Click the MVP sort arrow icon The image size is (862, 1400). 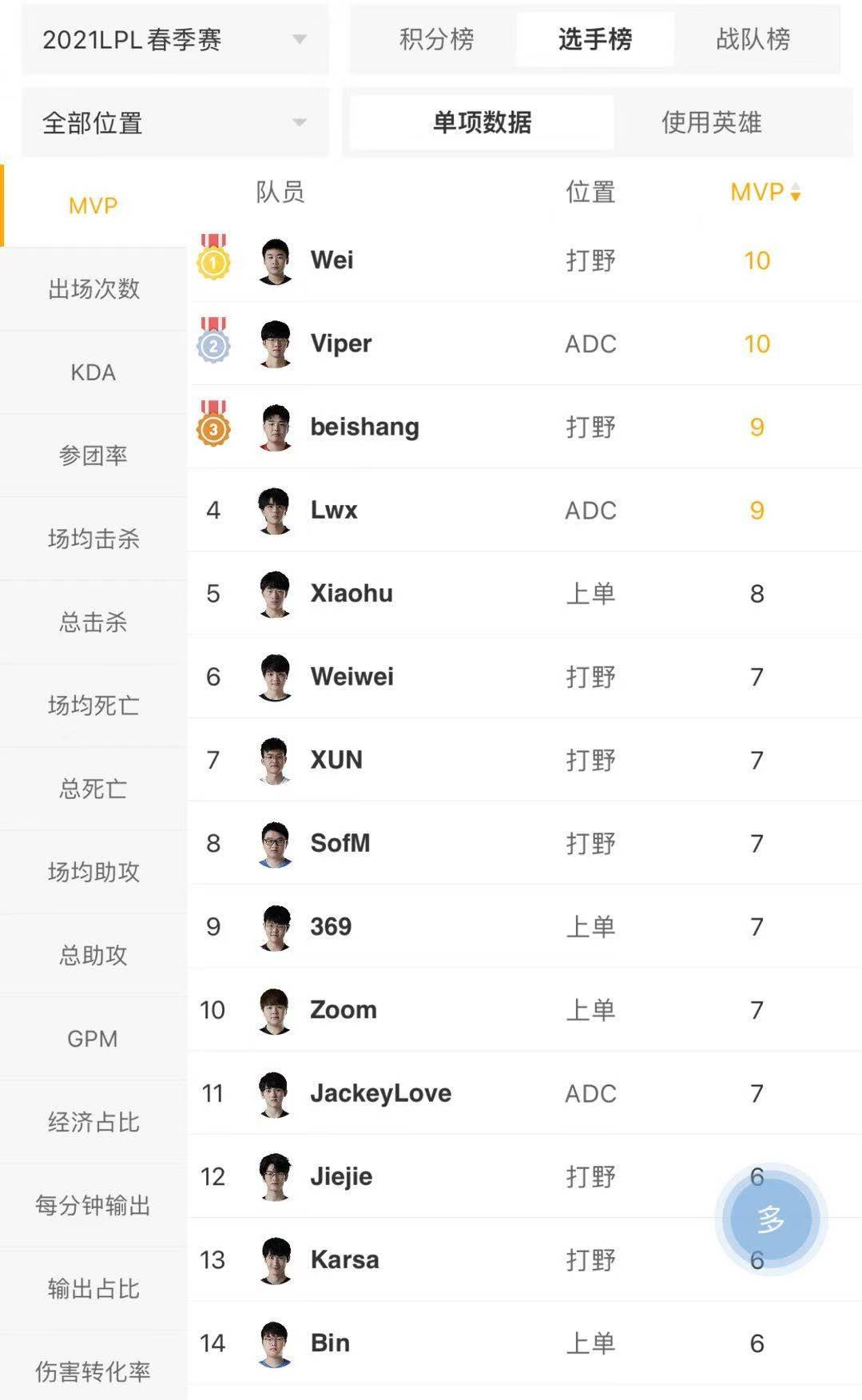(x=796, y=192)
